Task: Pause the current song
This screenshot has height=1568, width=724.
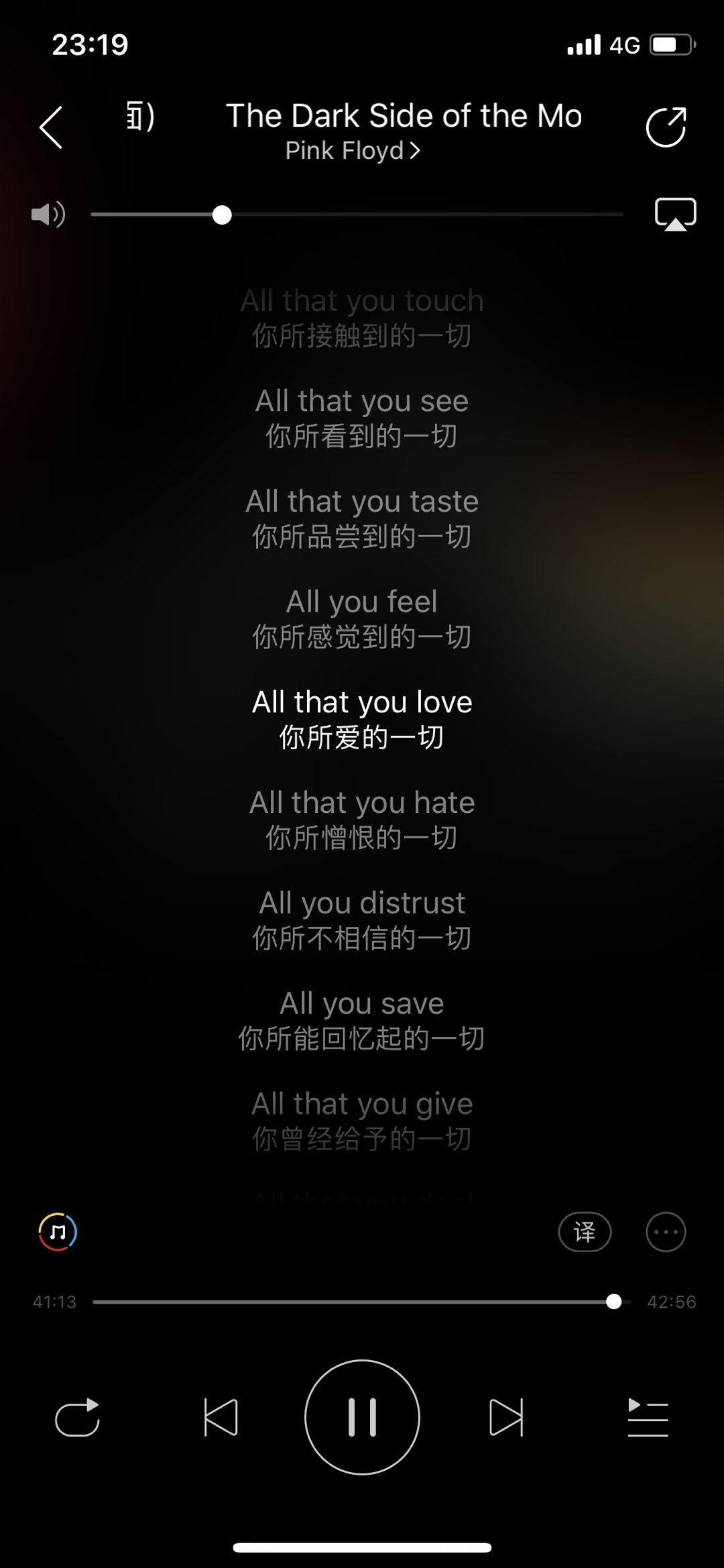Action: coord(362,1417)
